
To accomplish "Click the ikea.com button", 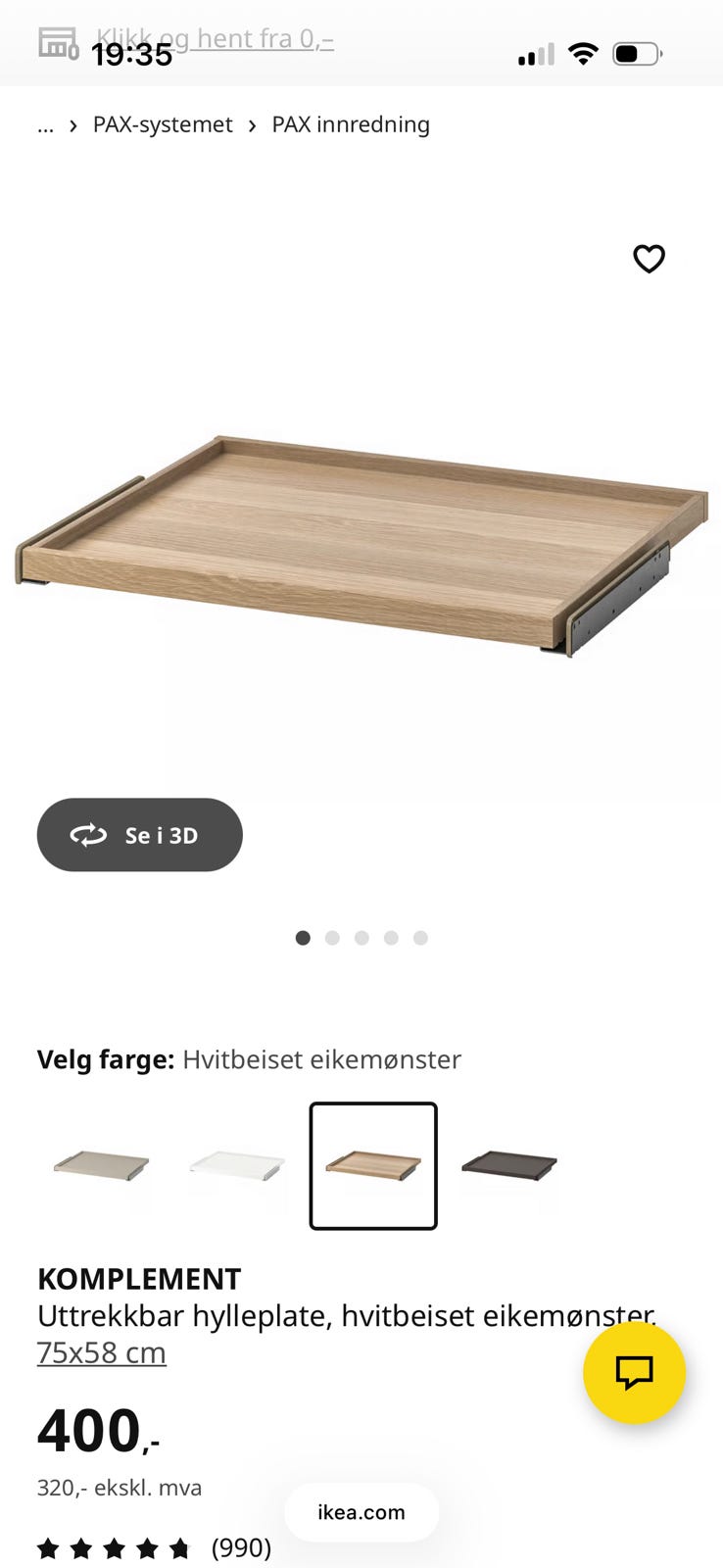I will (361, 1512).
